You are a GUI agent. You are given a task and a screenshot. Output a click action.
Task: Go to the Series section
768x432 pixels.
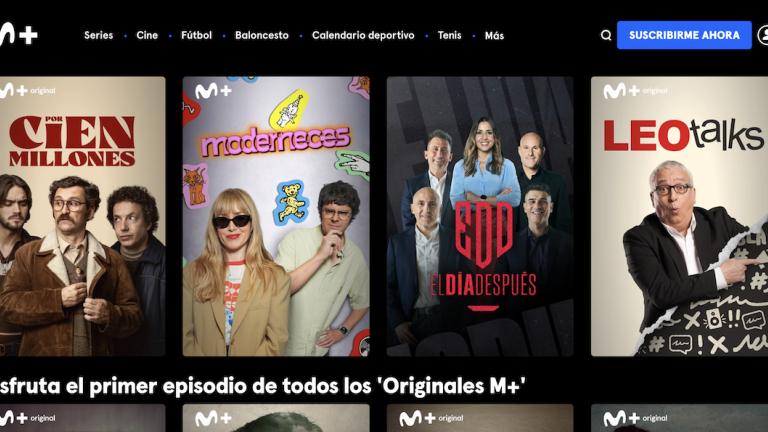click(x=98, y=35)
